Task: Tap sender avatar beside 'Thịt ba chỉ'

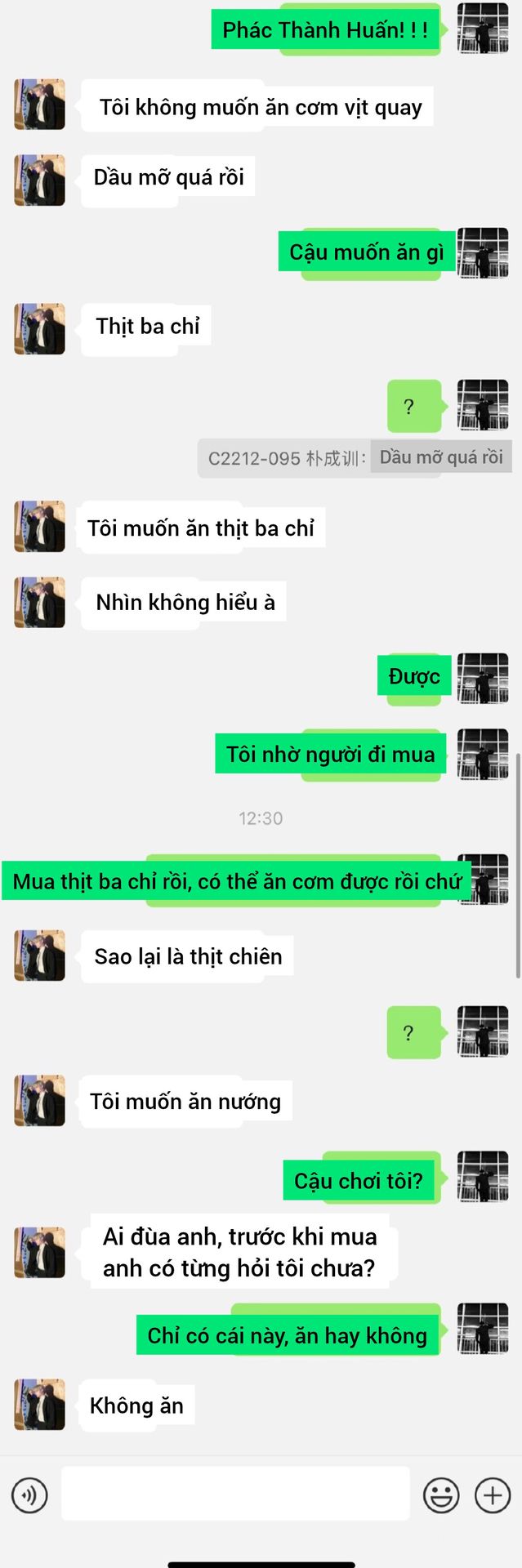Action: tap(39, 328)
